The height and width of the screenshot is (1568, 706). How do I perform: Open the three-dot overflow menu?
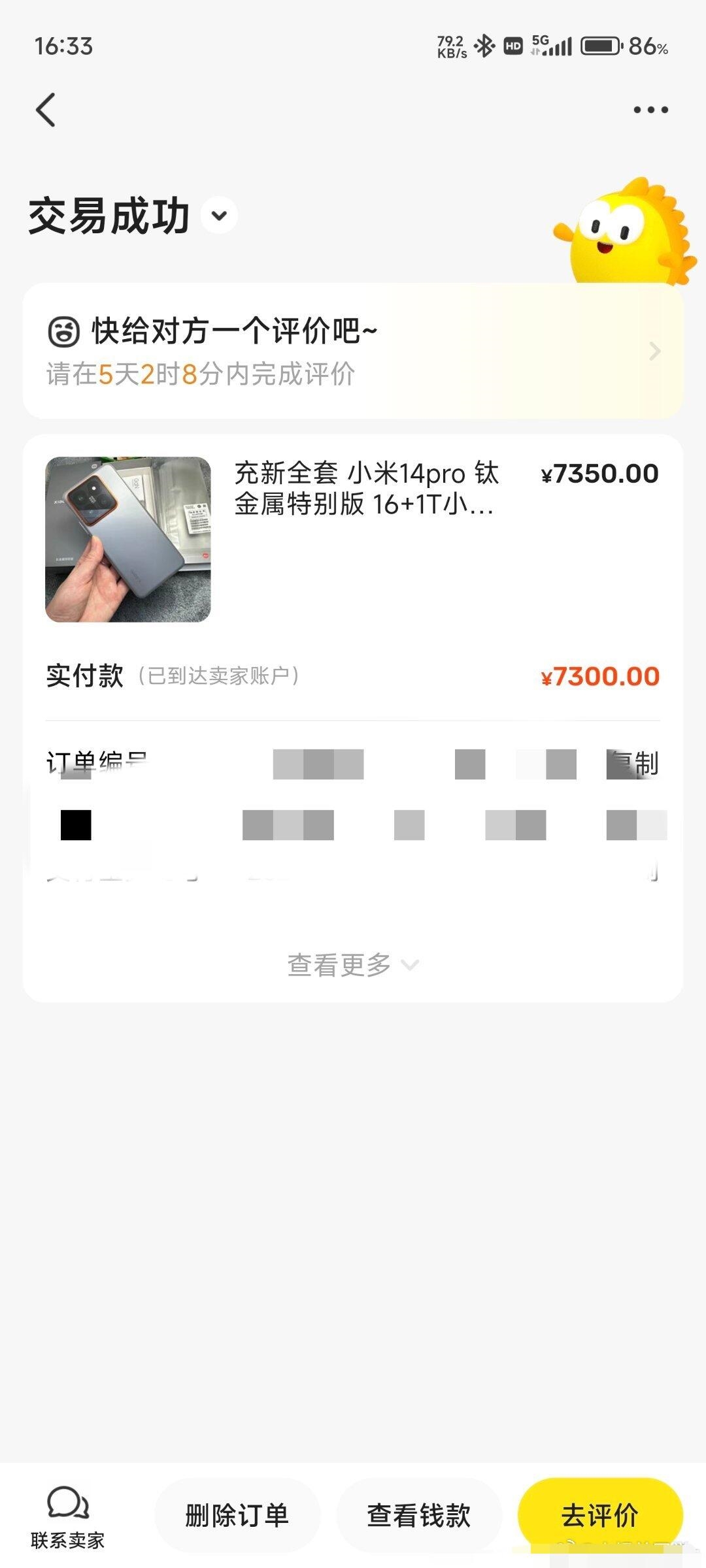pyautogui.click(x=650, y=110)
